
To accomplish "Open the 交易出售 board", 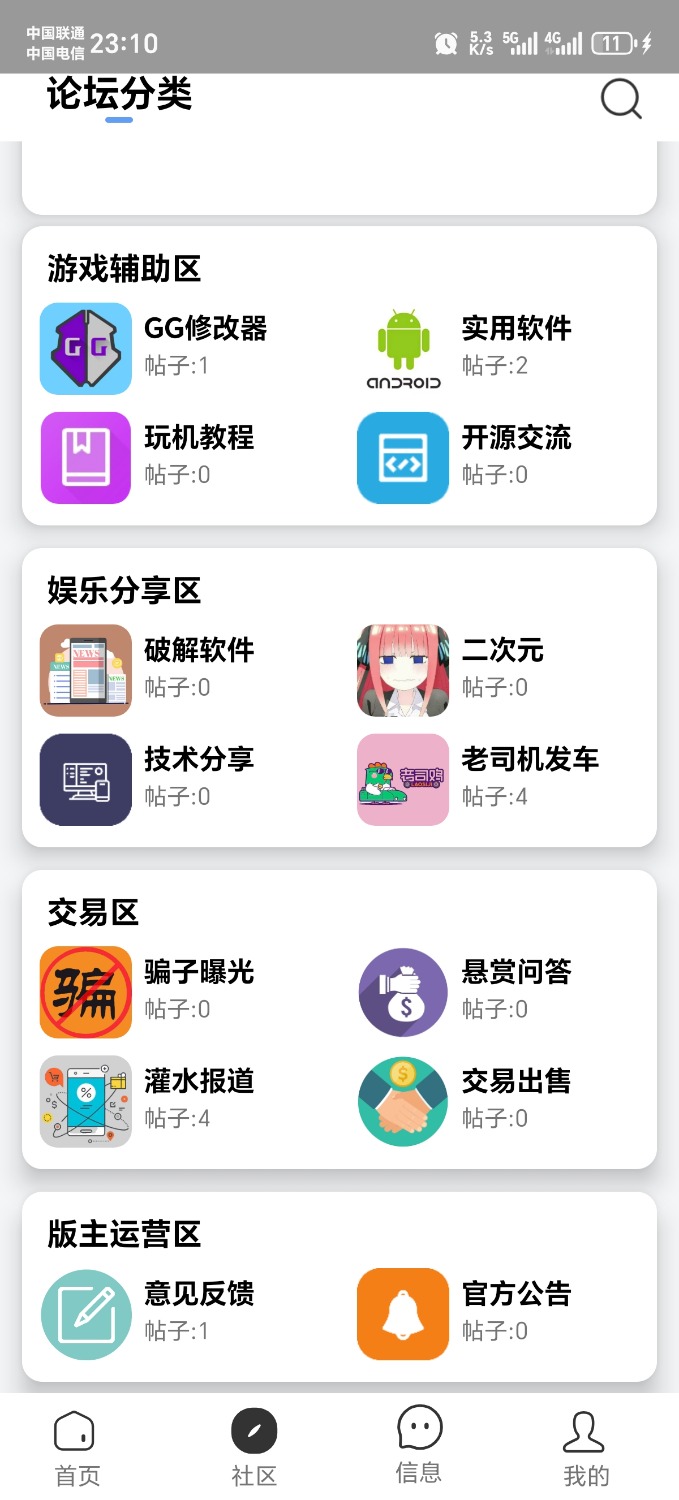I will point(403,1101).
